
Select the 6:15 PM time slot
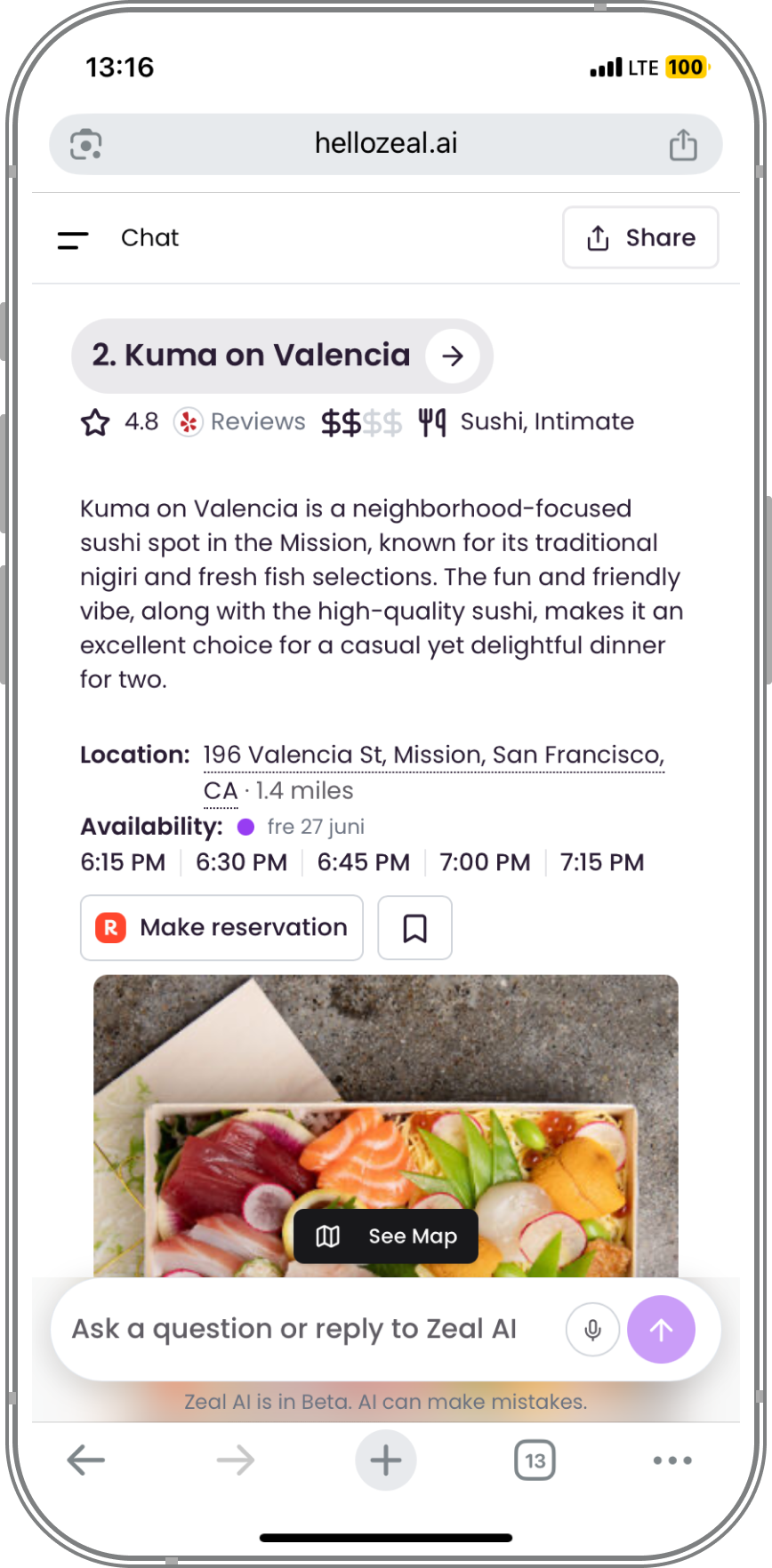point(123,863)
